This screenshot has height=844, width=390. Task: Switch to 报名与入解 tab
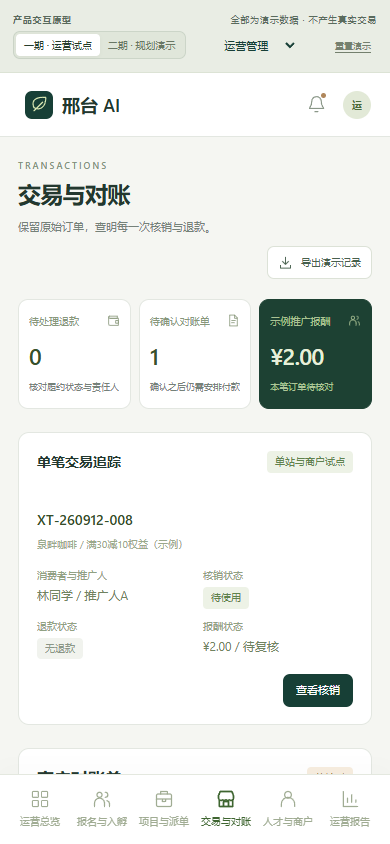pos(102,808)
